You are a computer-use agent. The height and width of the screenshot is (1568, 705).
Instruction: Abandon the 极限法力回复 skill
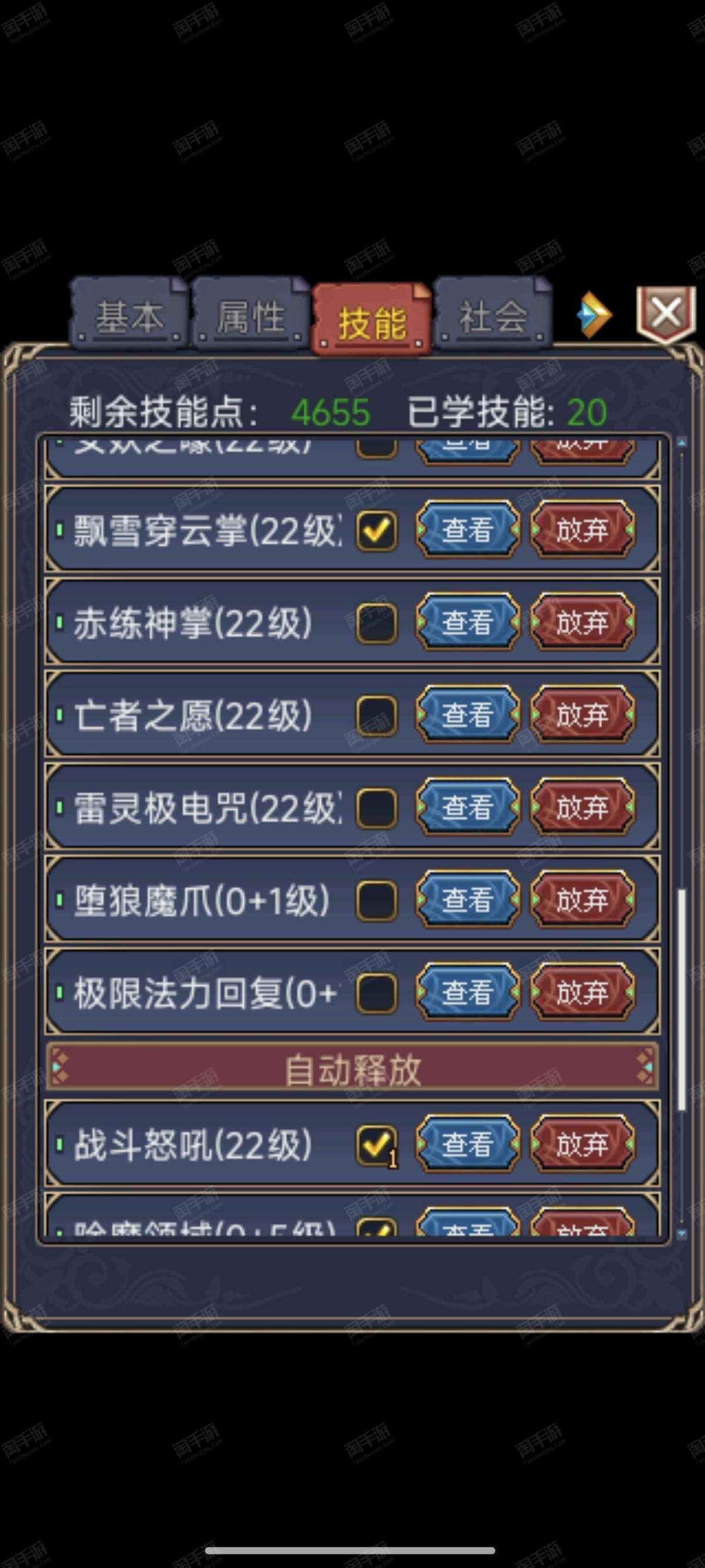coord(583,992)
